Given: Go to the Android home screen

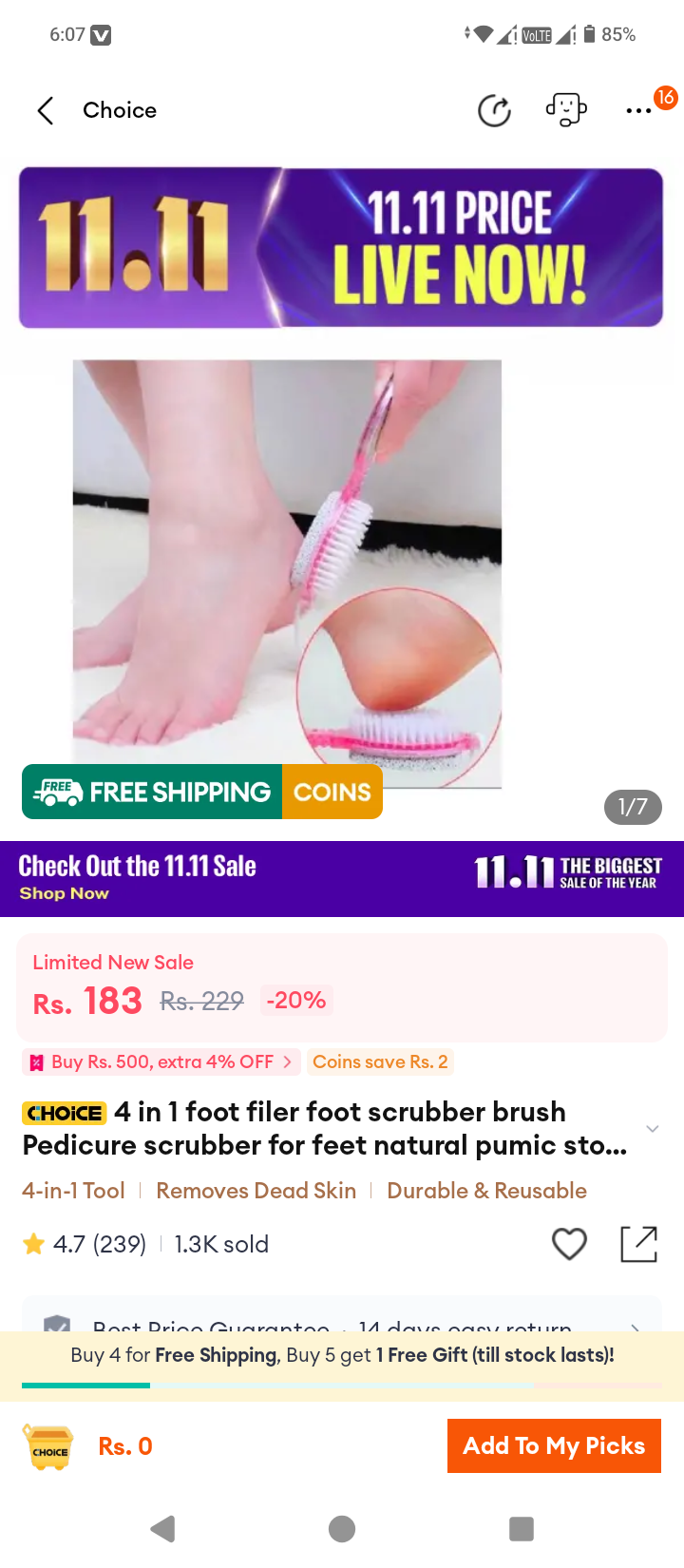Looking at the screenshot, I should pyautogui.click(x=342, y=1529).
